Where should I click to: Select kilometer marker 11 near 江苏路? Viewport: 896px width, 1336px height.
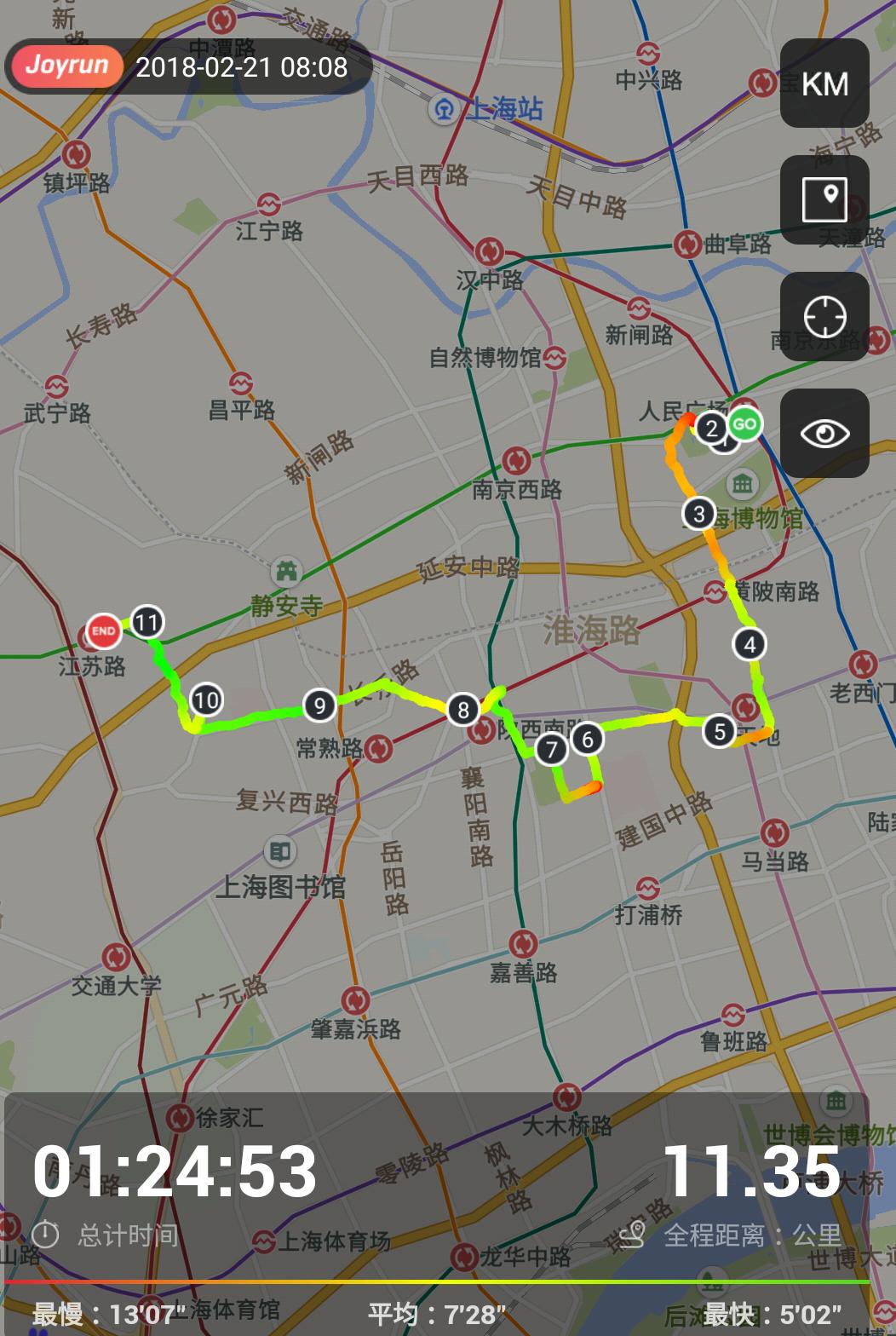point(146,623)
